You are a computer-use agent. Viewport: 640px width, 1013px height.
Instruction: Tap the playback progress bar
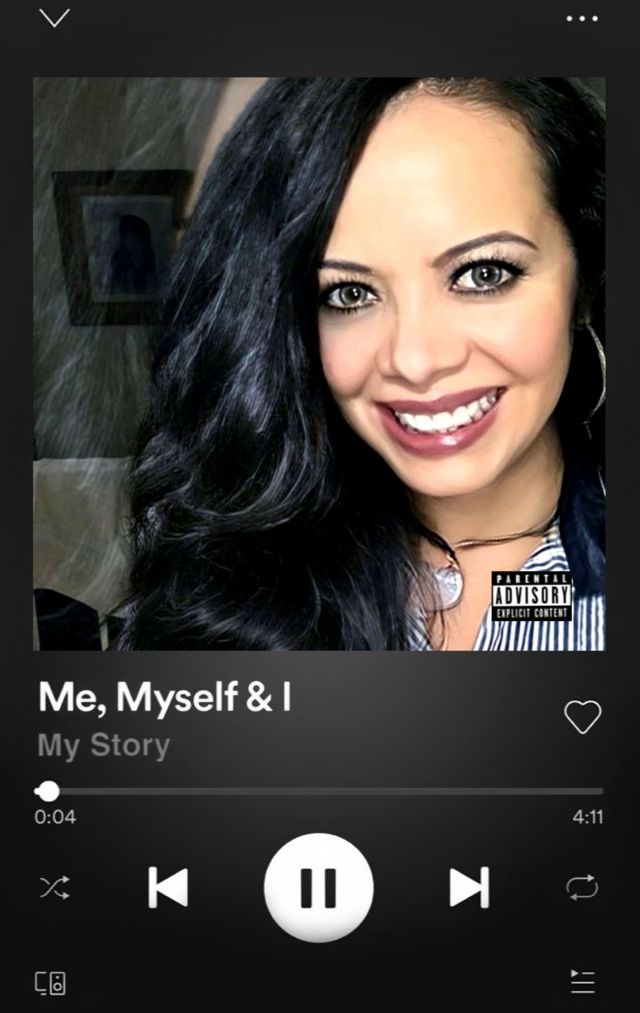pos(320,791)
